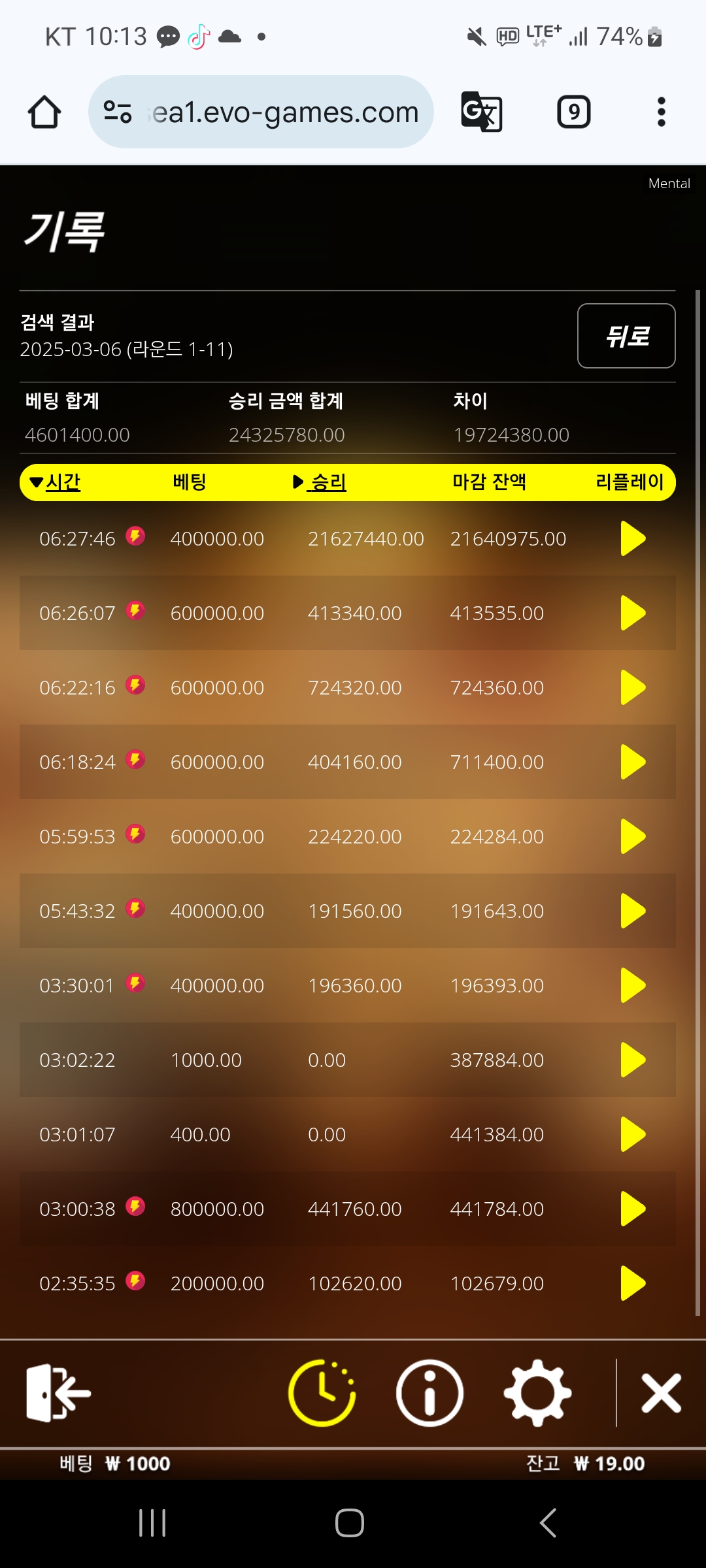This screenshot has height=1568, width=706.
Task: Play replay of the 05:43:32 round
Action: click(x=631, y=911)
